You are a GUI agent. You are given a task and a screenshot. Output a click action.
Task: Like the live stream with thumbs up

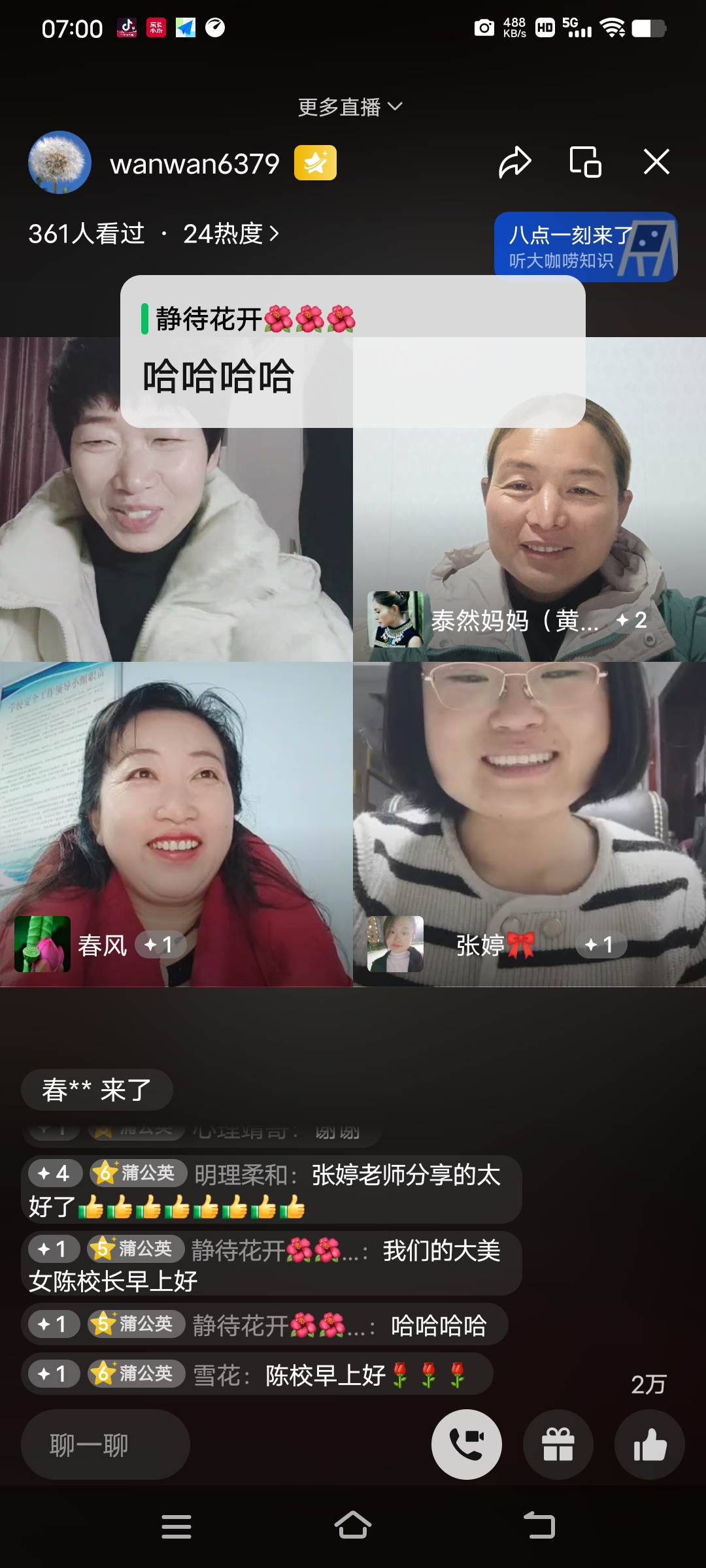tap(650, 1445)
